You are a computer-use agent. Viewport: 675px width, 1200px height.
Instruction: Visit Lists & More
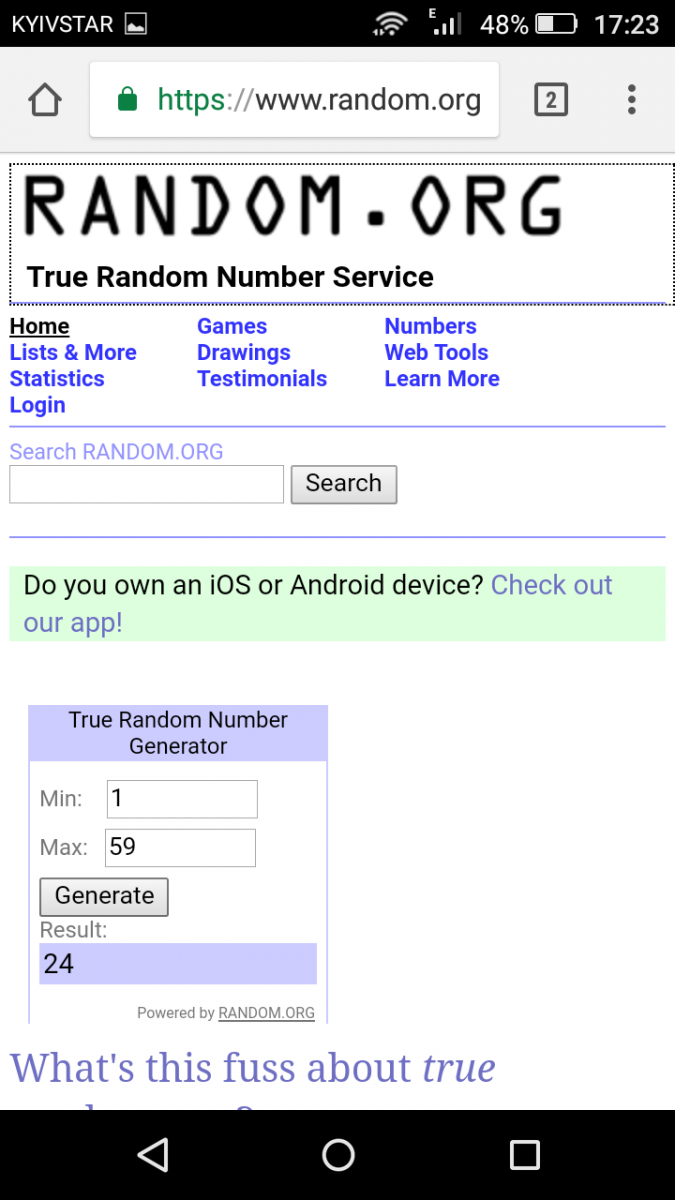click(73, 352)
